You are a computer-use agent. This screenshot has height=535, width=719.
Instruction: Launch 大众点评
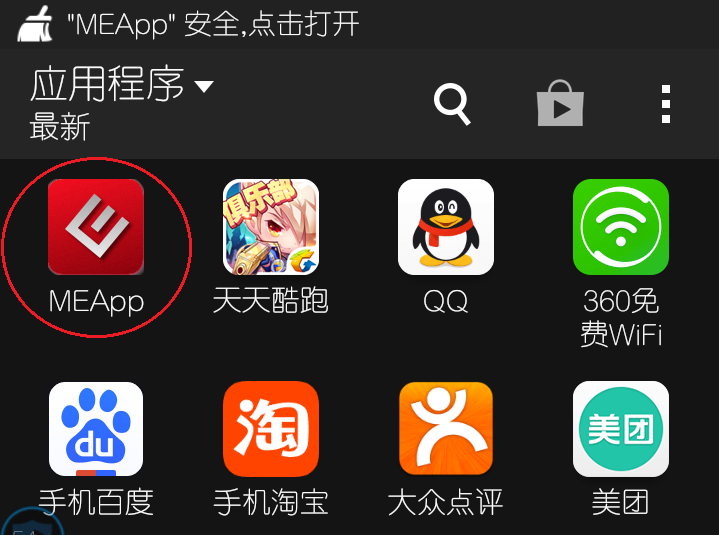446,429
